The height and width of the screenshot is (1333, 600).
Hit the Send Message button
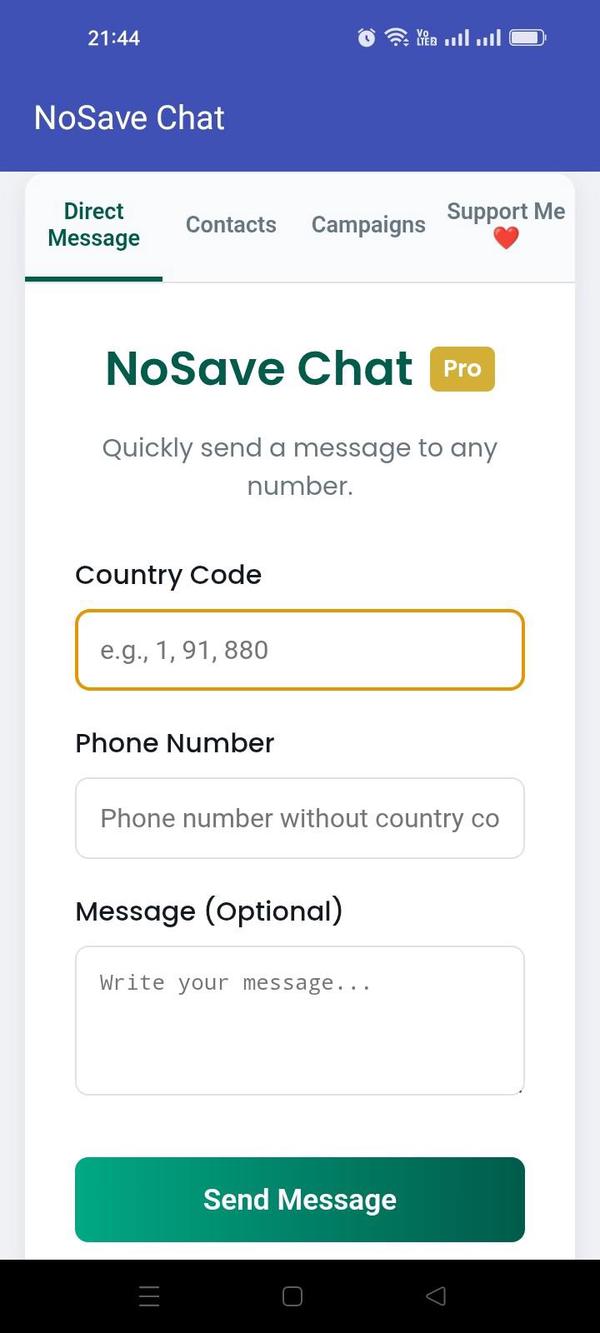300,1199
